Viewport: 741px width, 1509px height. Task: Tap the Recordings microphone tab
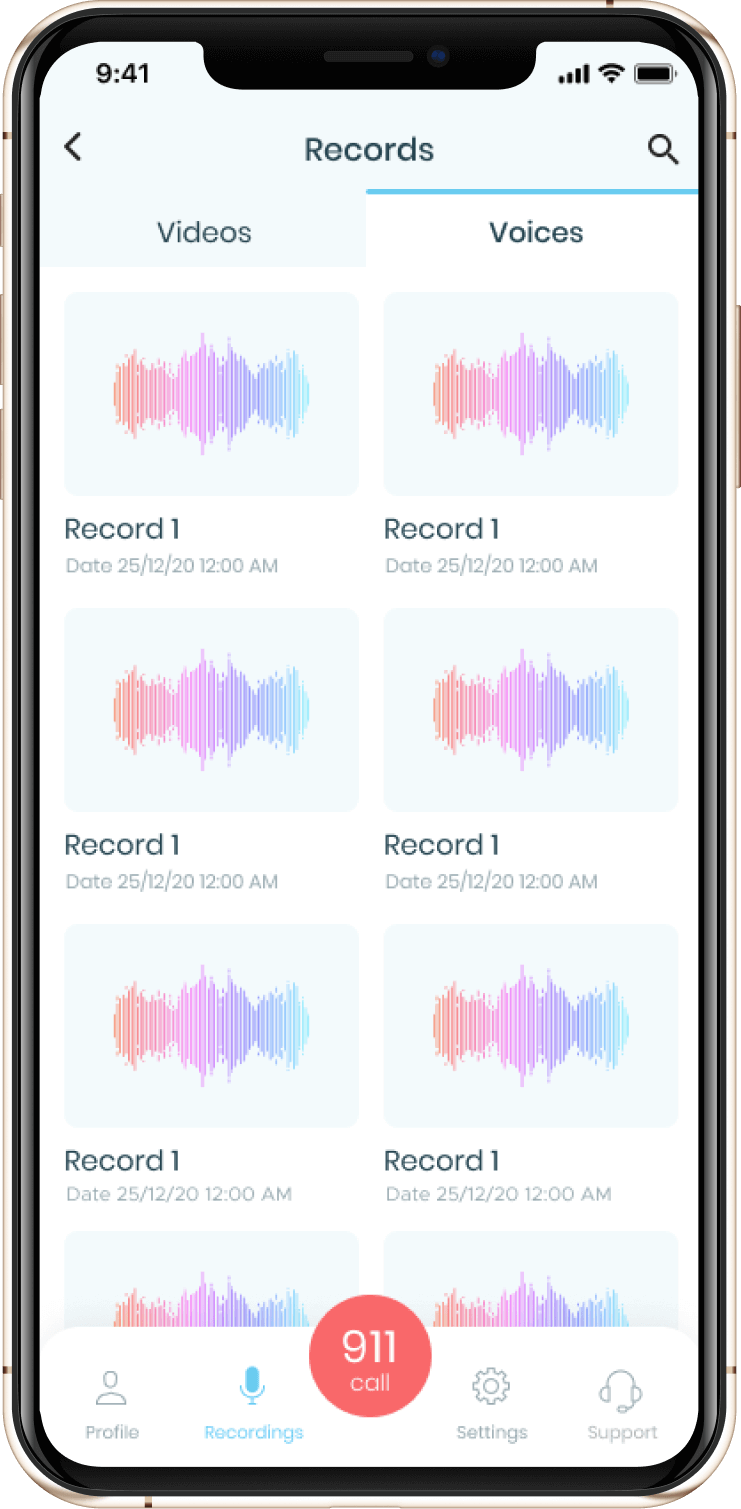[x=253, y=1404]
